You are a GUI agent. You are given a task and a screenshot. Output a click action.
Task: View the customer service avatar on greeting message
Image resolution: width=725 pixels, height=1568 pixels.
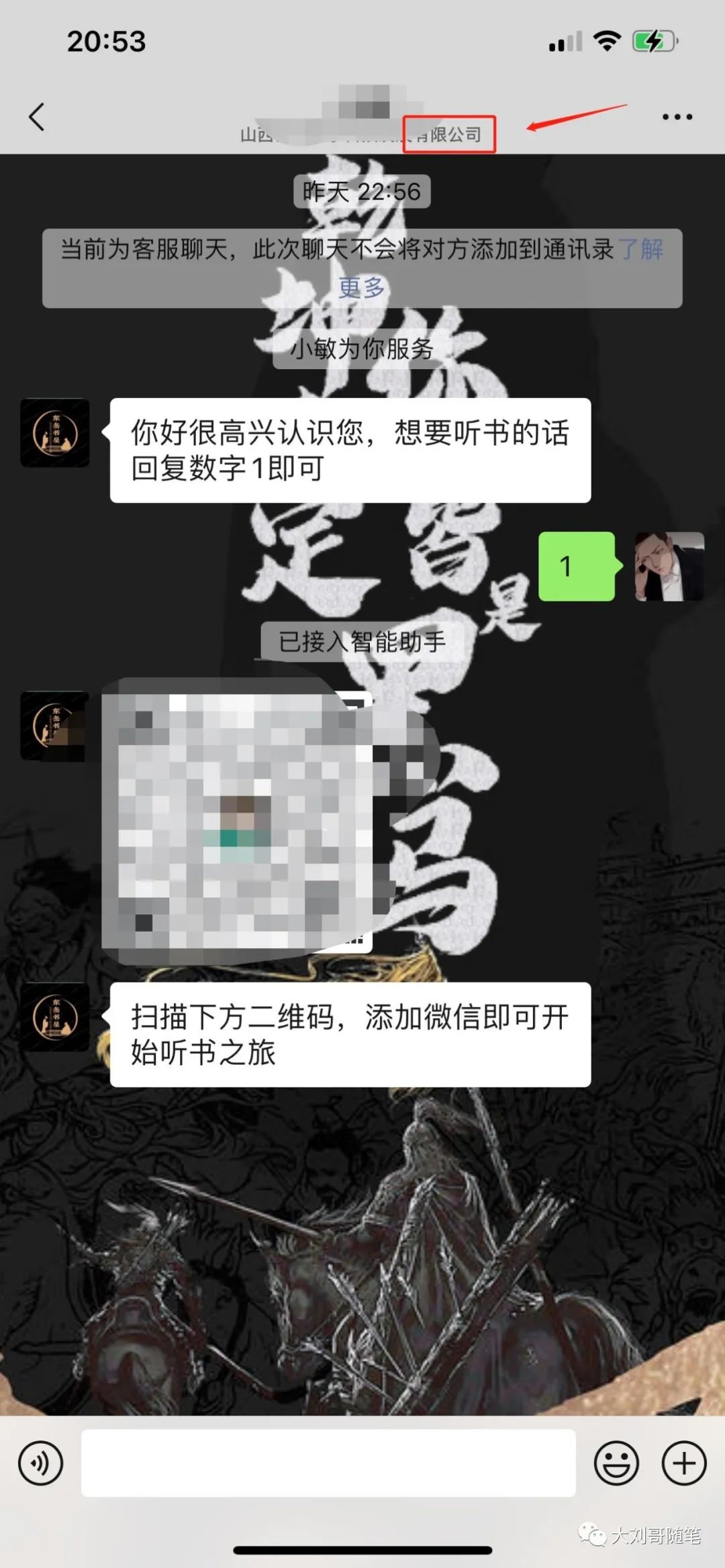coord(55,433)
